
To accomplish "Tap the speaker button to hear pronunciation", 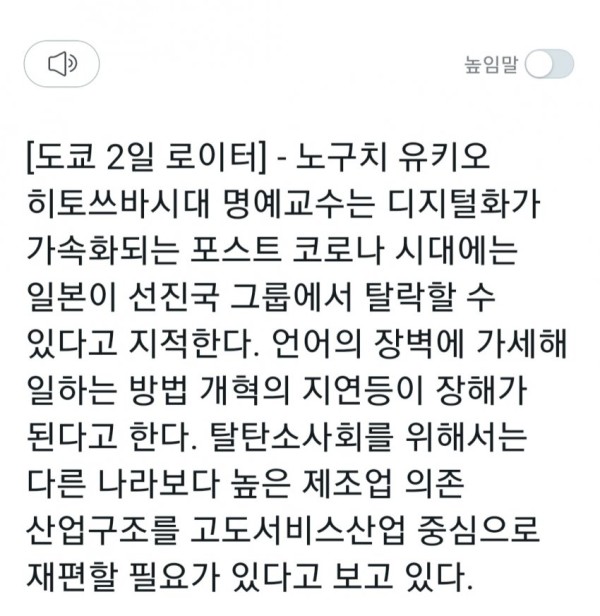I will 63,65.
